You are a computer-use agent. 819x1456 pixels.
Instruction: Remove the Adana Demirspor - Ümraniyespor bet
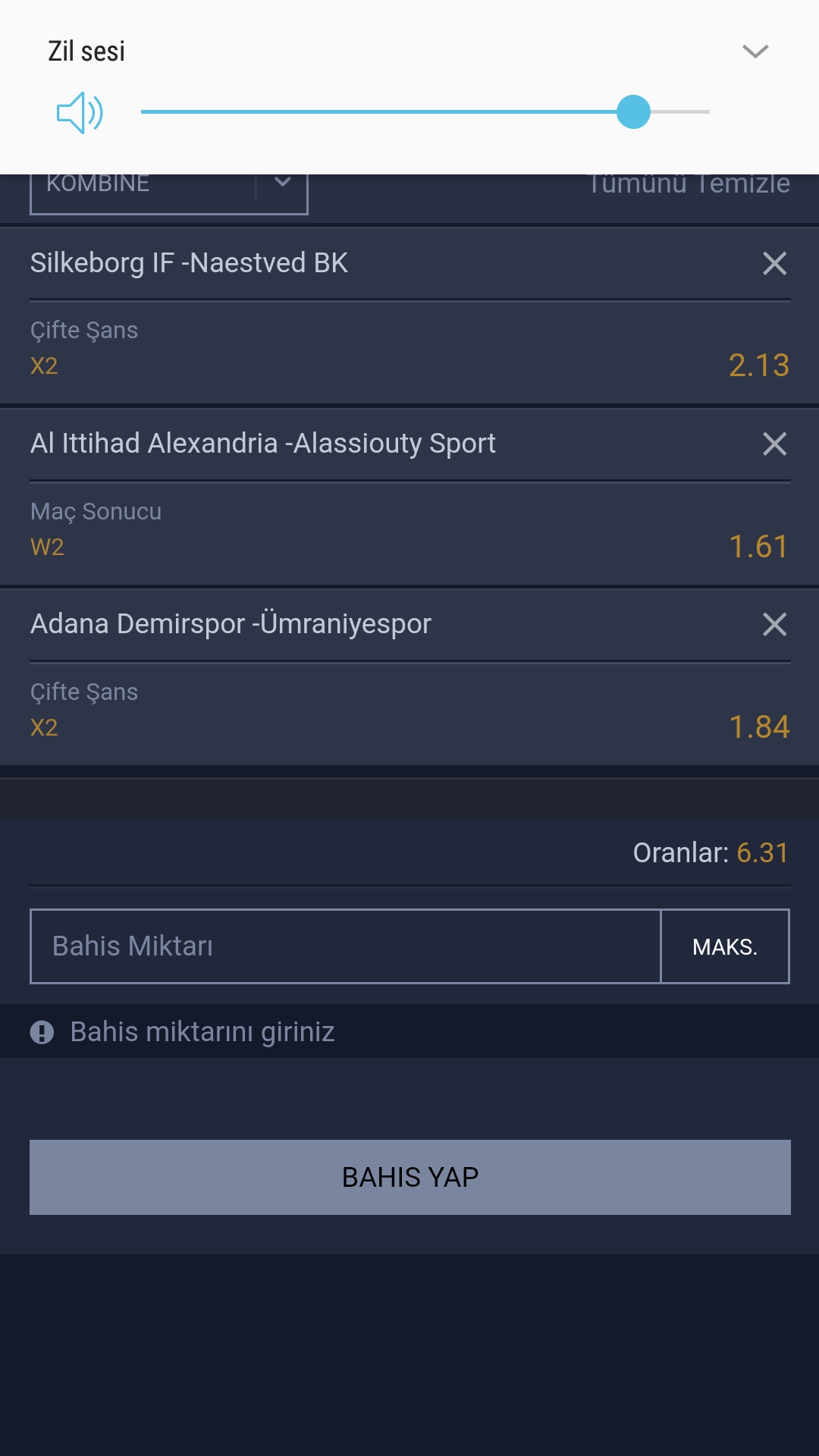coord(774,624)
